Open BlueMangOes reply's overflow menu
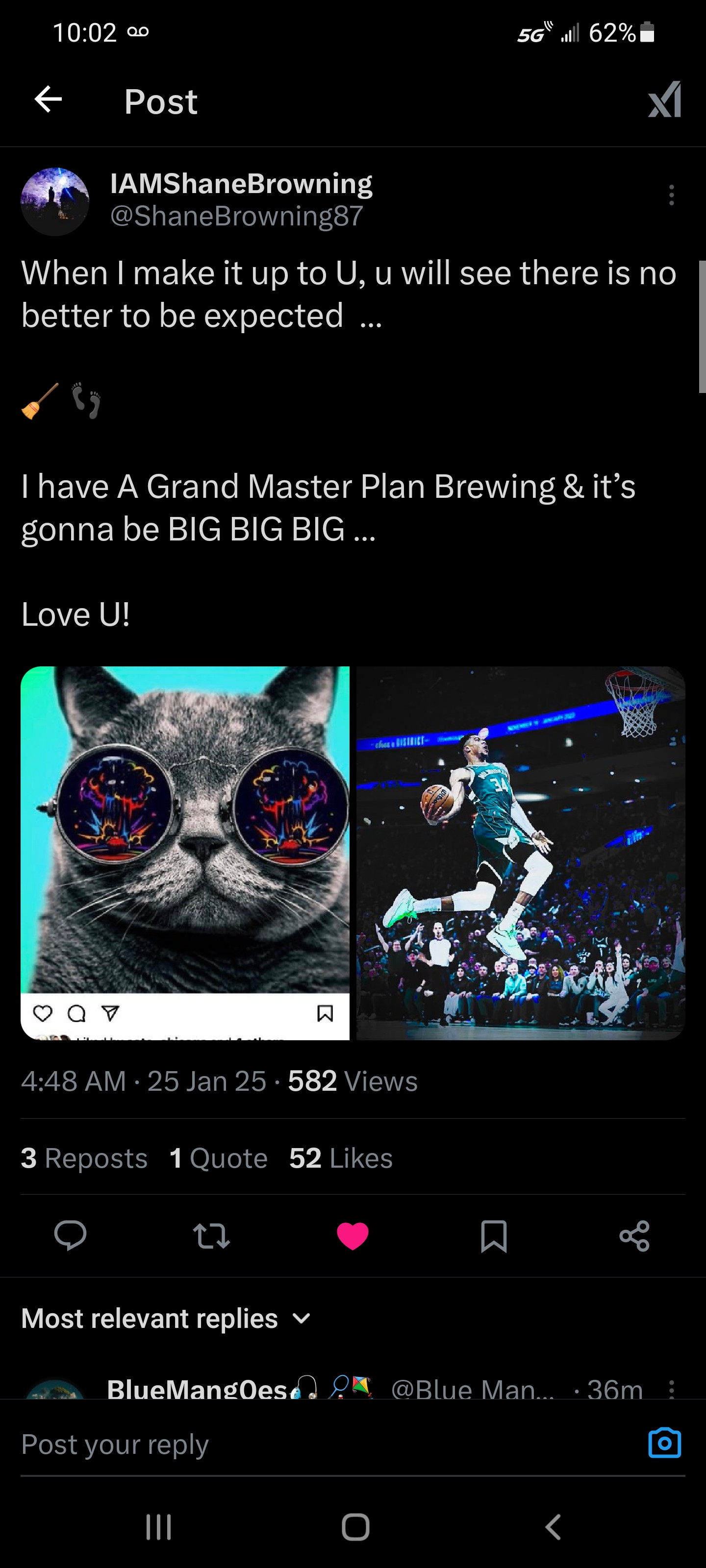Viewport: 706px width, 1568px height. tap(671, 1389)
